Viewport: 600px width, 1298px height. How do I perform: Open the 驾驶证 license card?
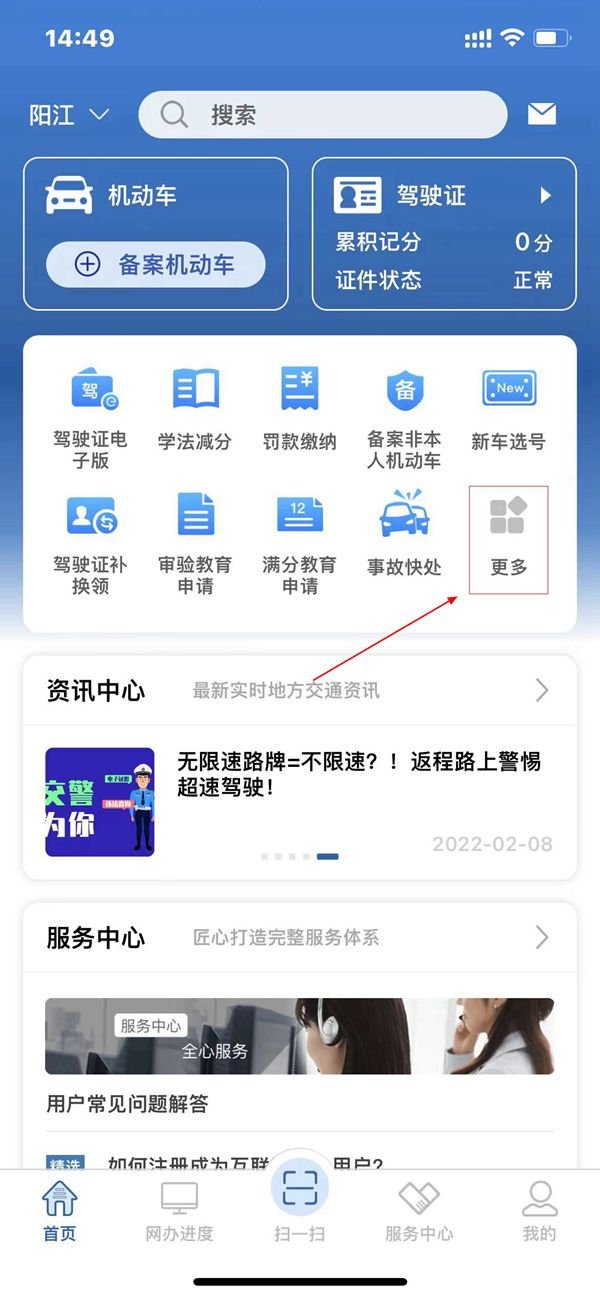[x=444, y=196]
